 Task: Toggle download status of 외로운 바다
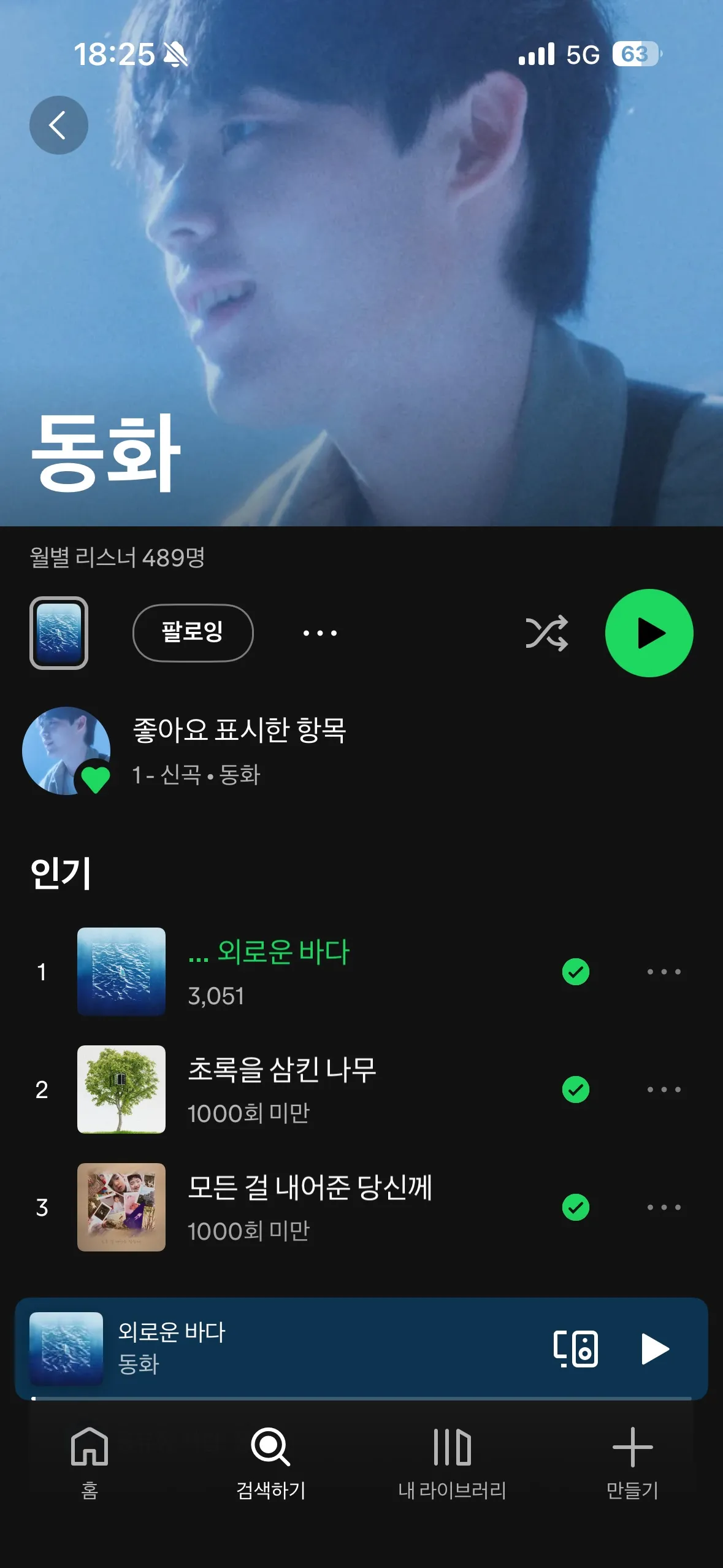tap(575, 971)
